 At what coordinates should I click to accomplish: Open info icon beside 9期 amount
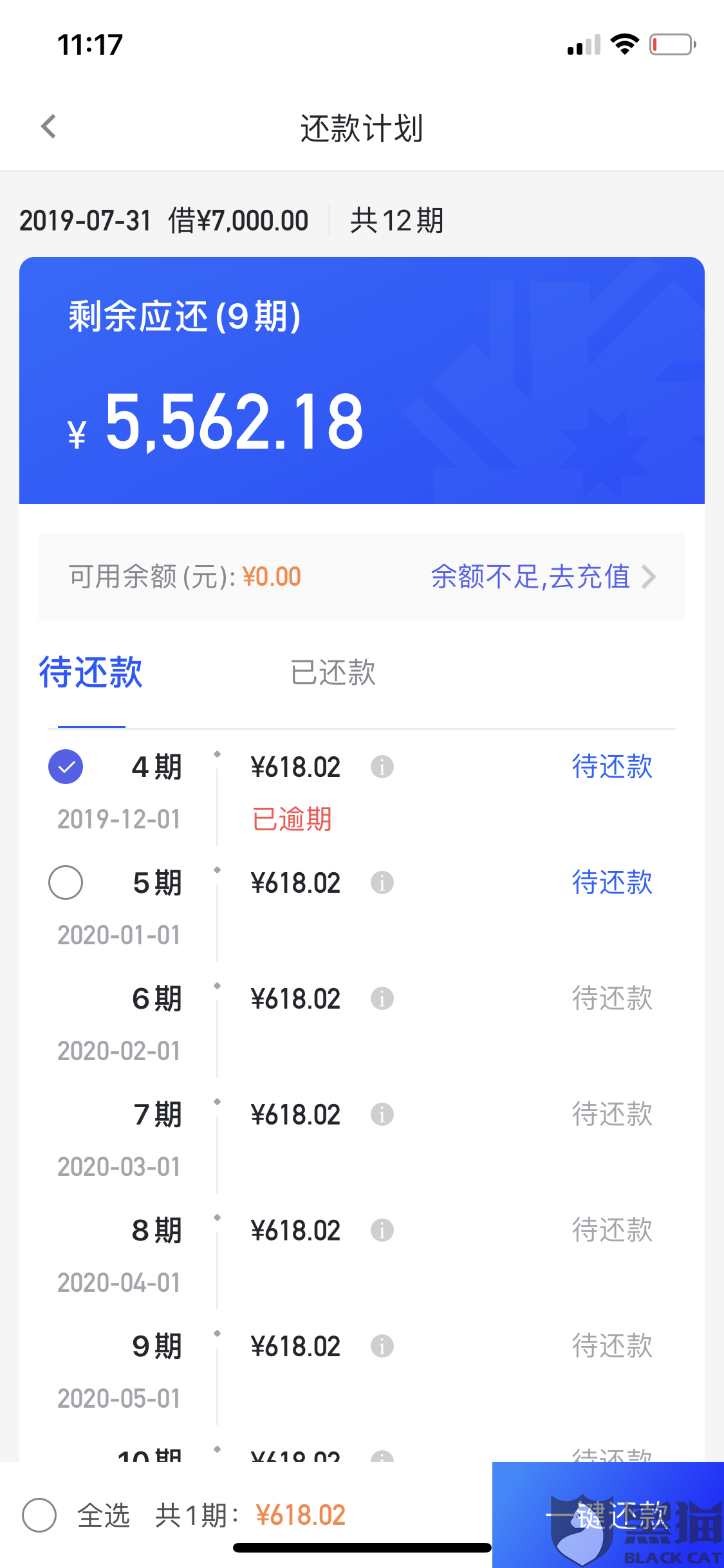click(382, 1346)
